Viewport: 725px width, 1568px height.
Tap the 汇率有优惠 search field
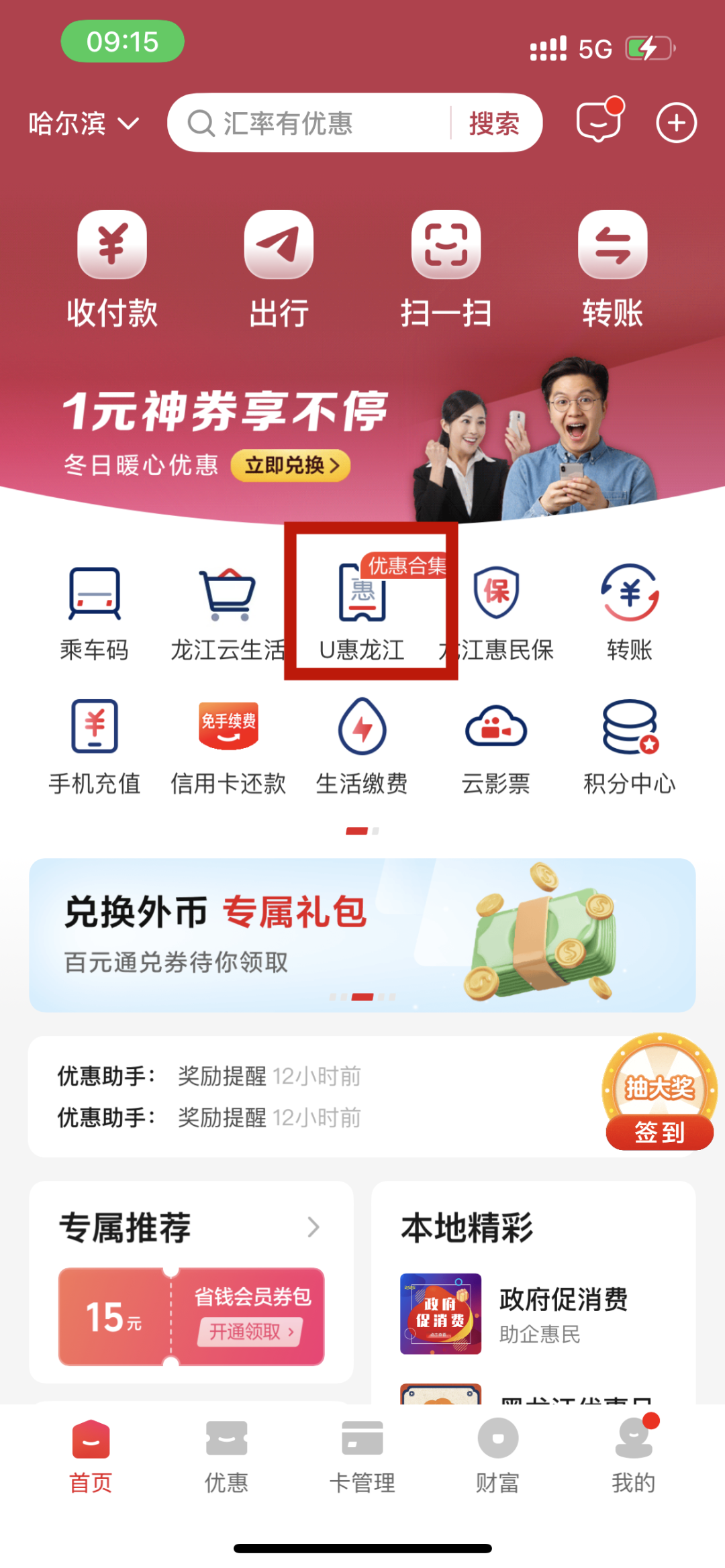pos(316,124)
